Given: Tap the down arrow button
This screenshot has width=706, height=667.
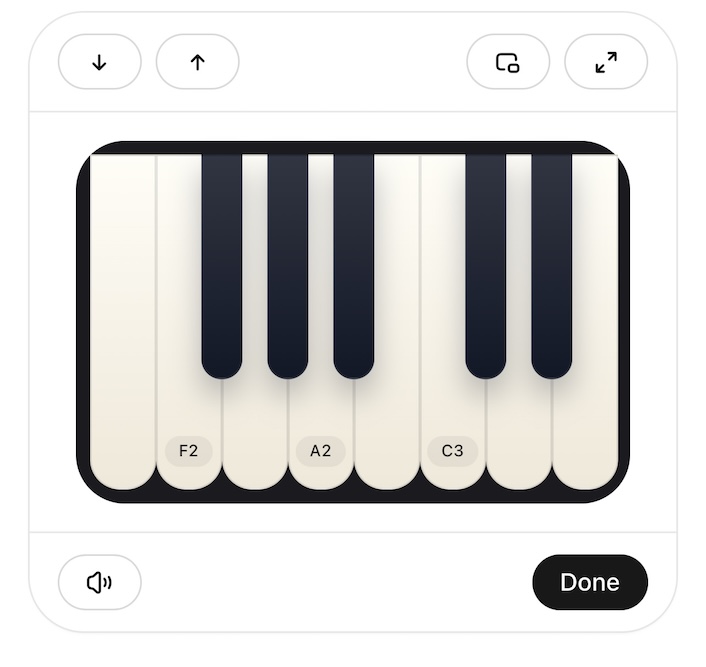Looking at the screenshot, I should point(99,62).
